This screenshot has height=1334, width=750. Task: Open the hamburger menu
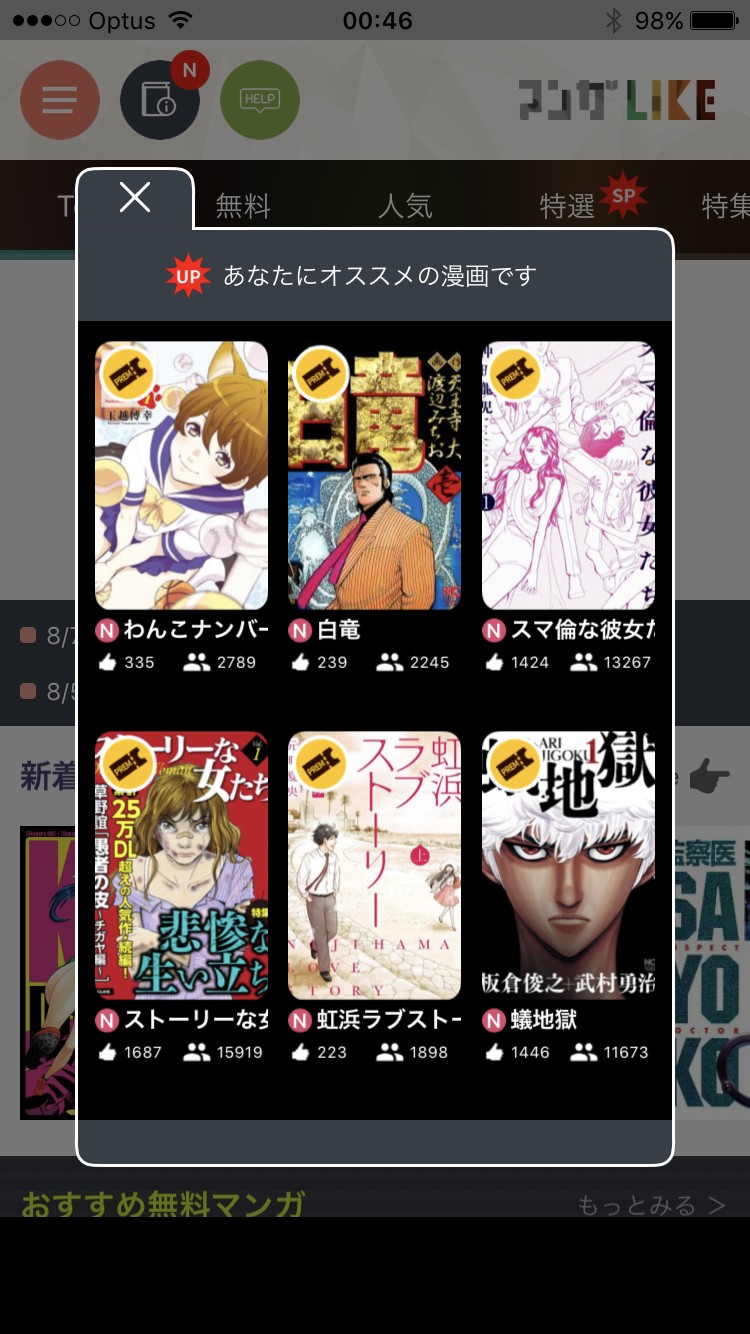click(60, 100)
